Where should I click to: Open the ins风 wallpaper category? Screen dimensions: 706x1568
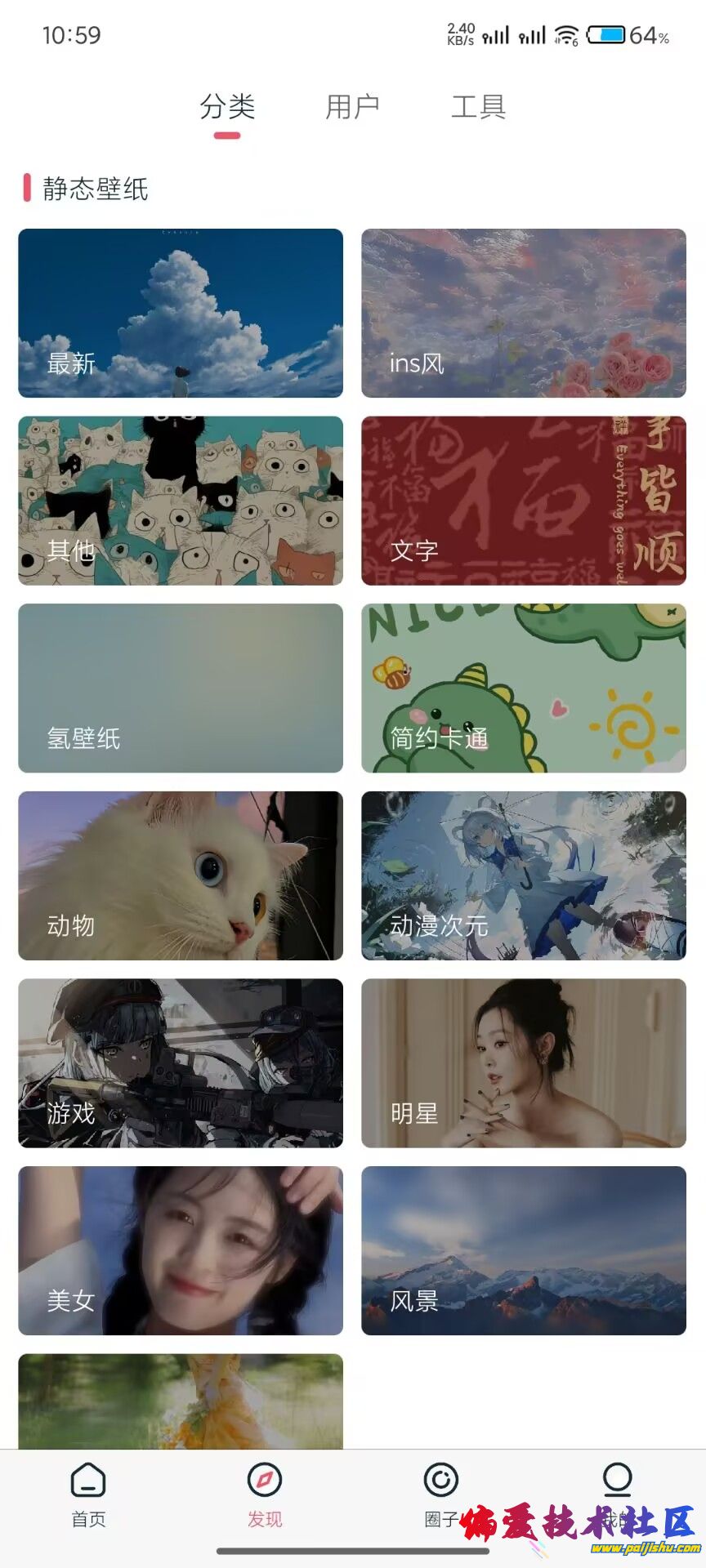click(x=524, y=314)
